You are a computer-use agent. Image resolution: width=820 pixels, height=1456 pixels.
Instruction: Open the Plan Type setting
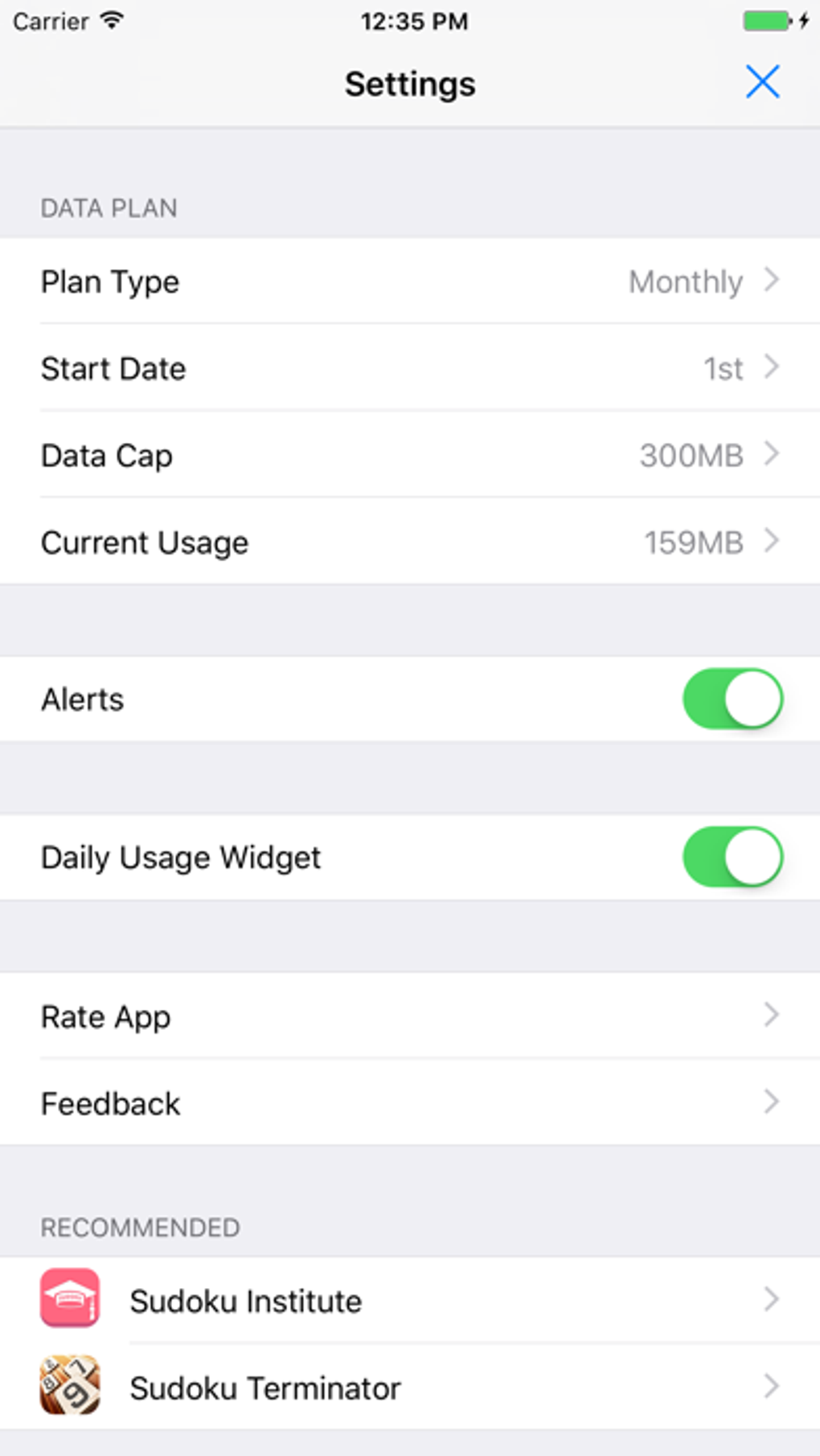[410, 281]
